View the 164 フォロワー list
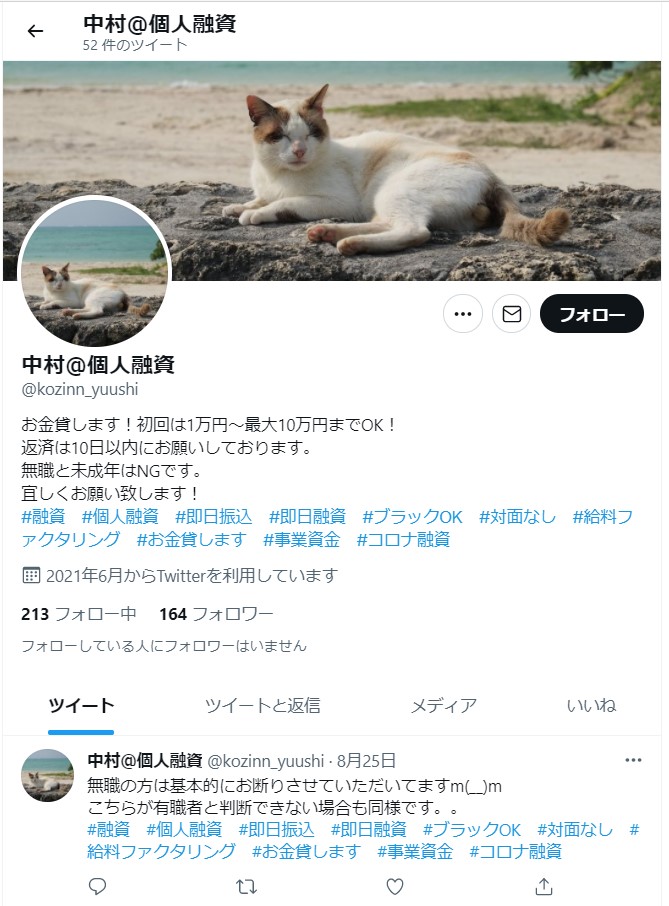This screenshot has width=669, height=906. click(216, 613)
